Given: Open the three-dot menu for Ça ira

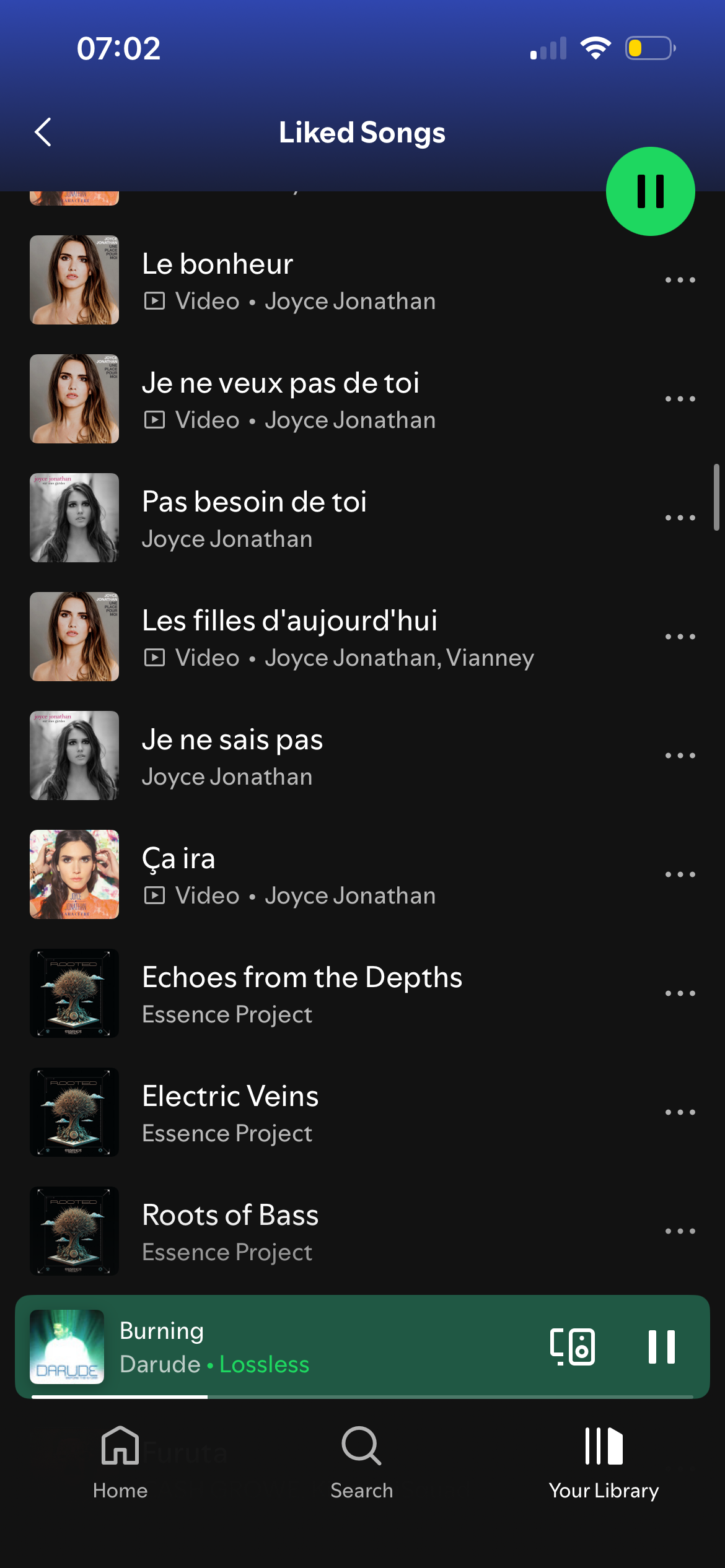Looking at the screenshot, I should [x=680, y=874].
